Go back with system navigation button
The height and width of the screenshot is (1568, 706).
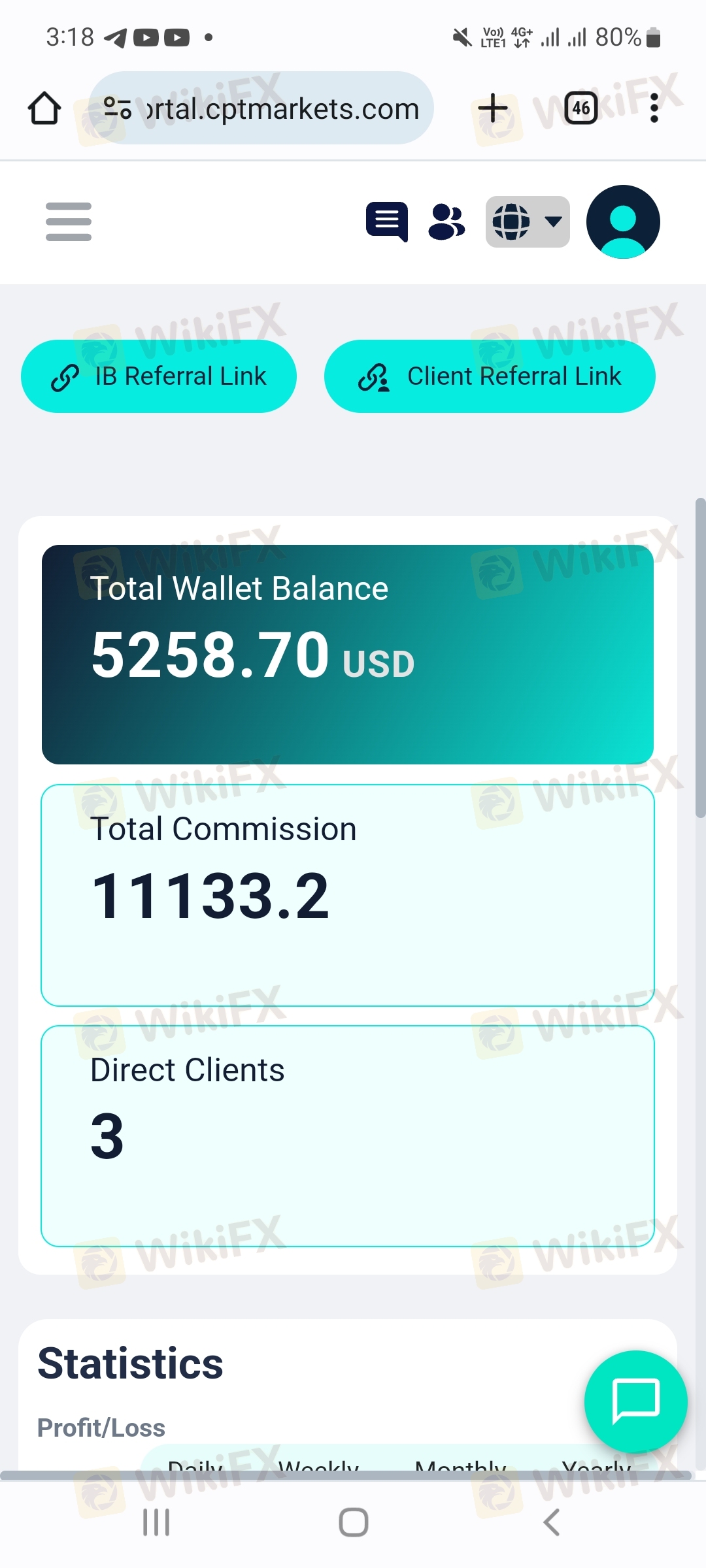pos(551,1522)
